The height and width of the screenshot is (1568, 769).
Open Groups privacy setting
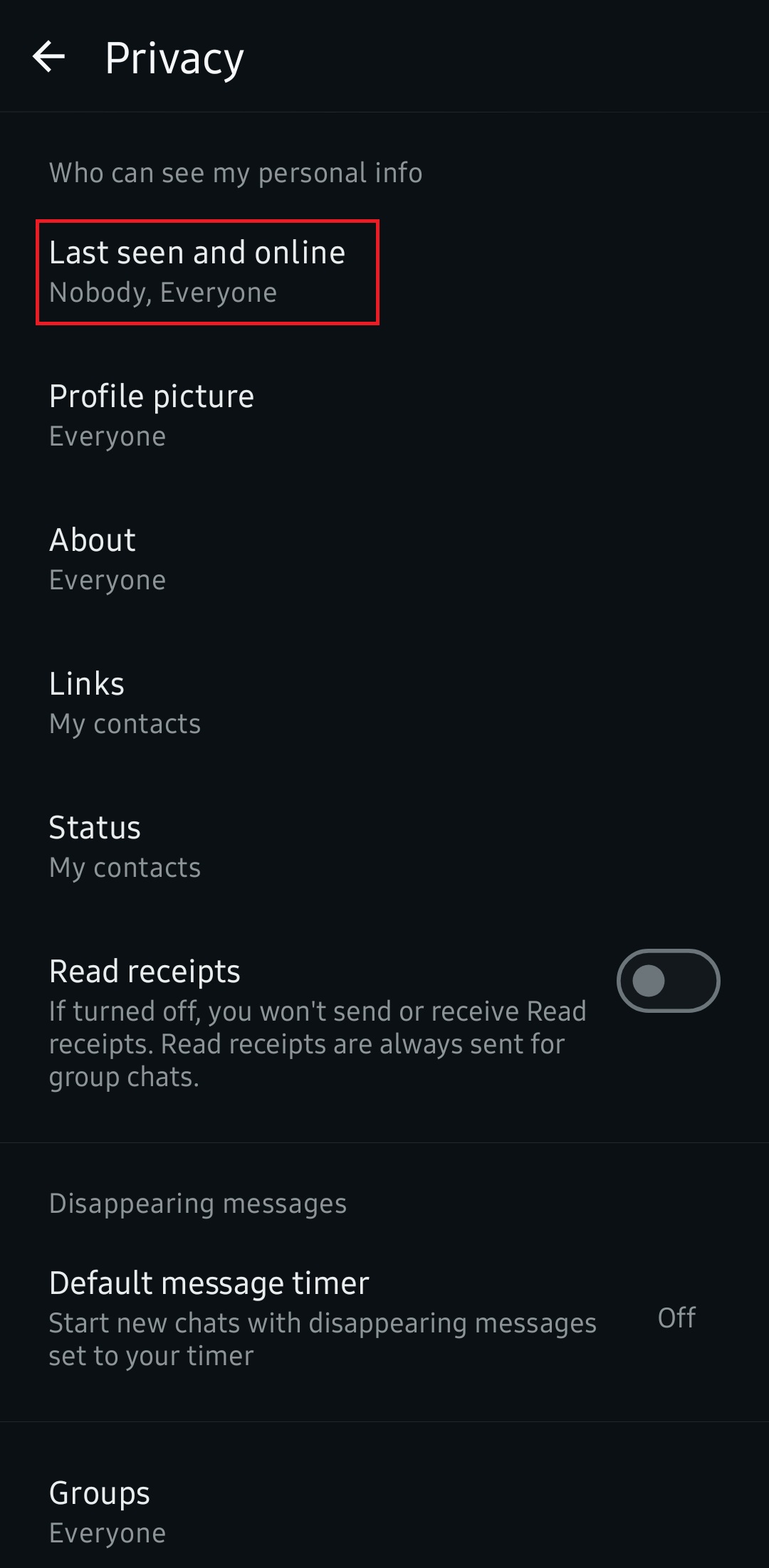(107, 1512)
